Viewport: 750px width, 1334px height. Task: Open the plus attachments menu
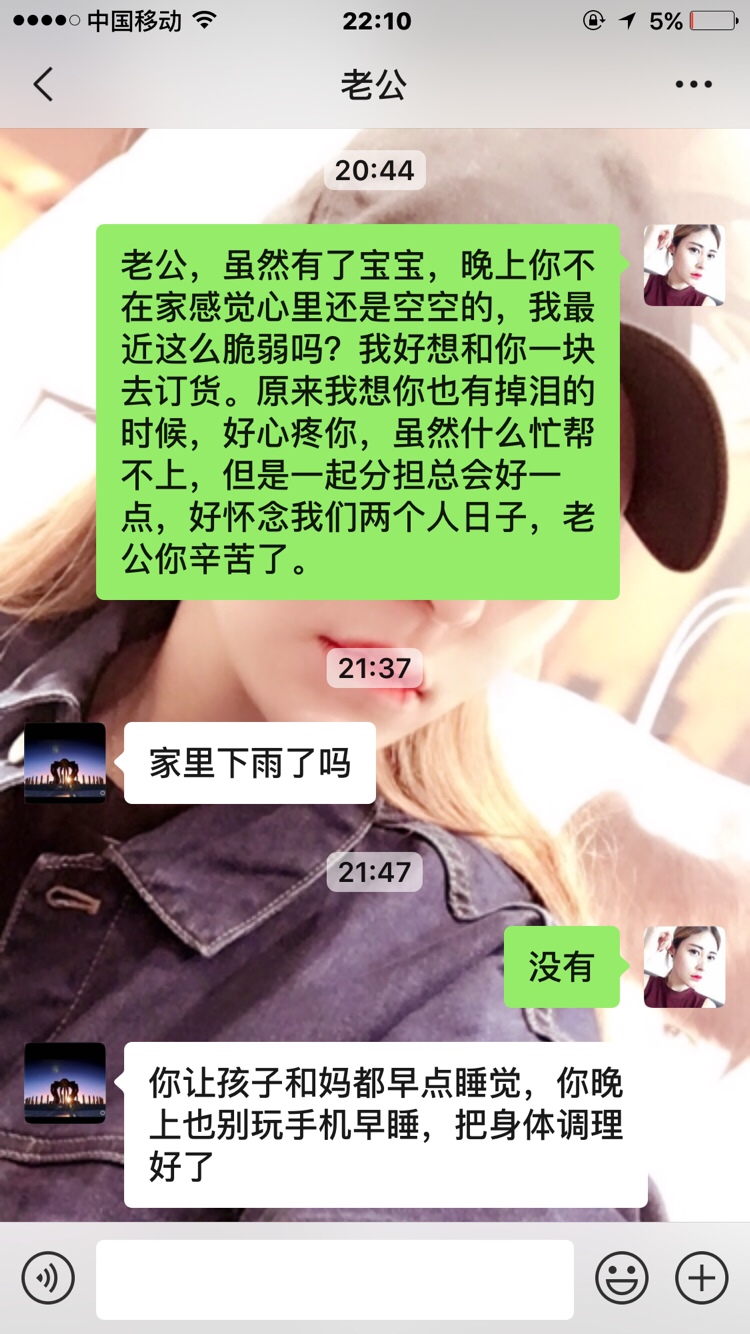click(x=701, y=1278)
